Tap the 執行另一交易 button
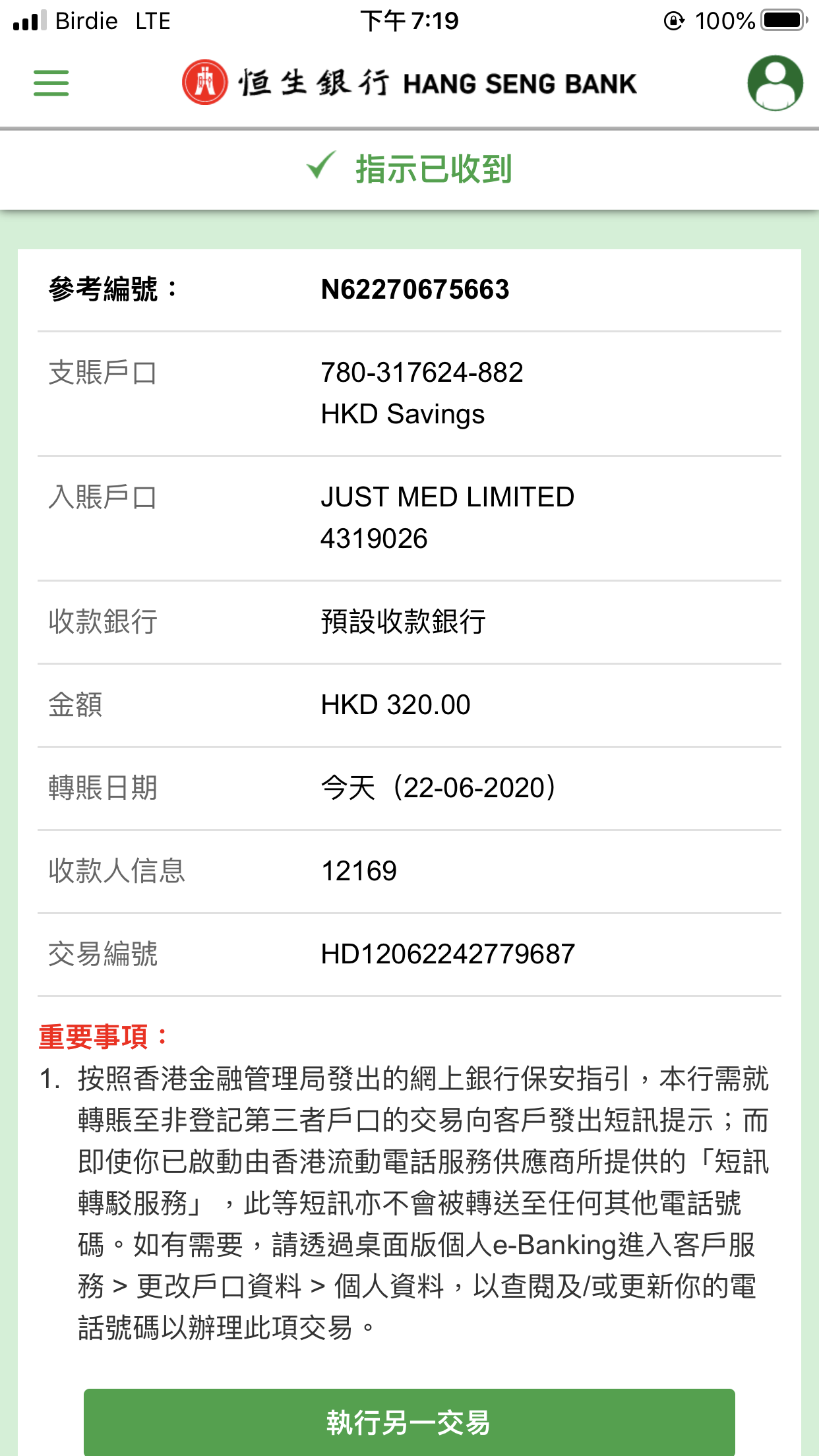Screen dimensions: 819x1456 click(x=409, y=1422)
